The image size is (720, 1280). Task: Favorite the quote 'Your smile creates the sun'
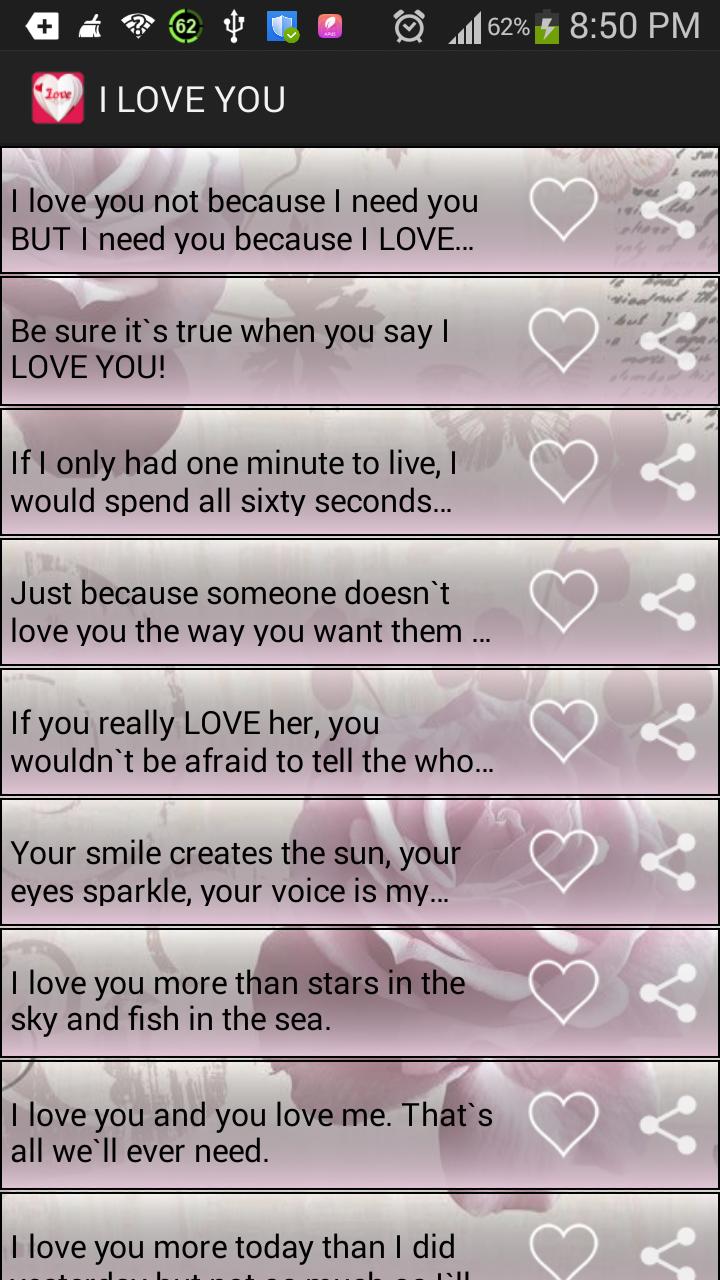(x=563, y=860)
